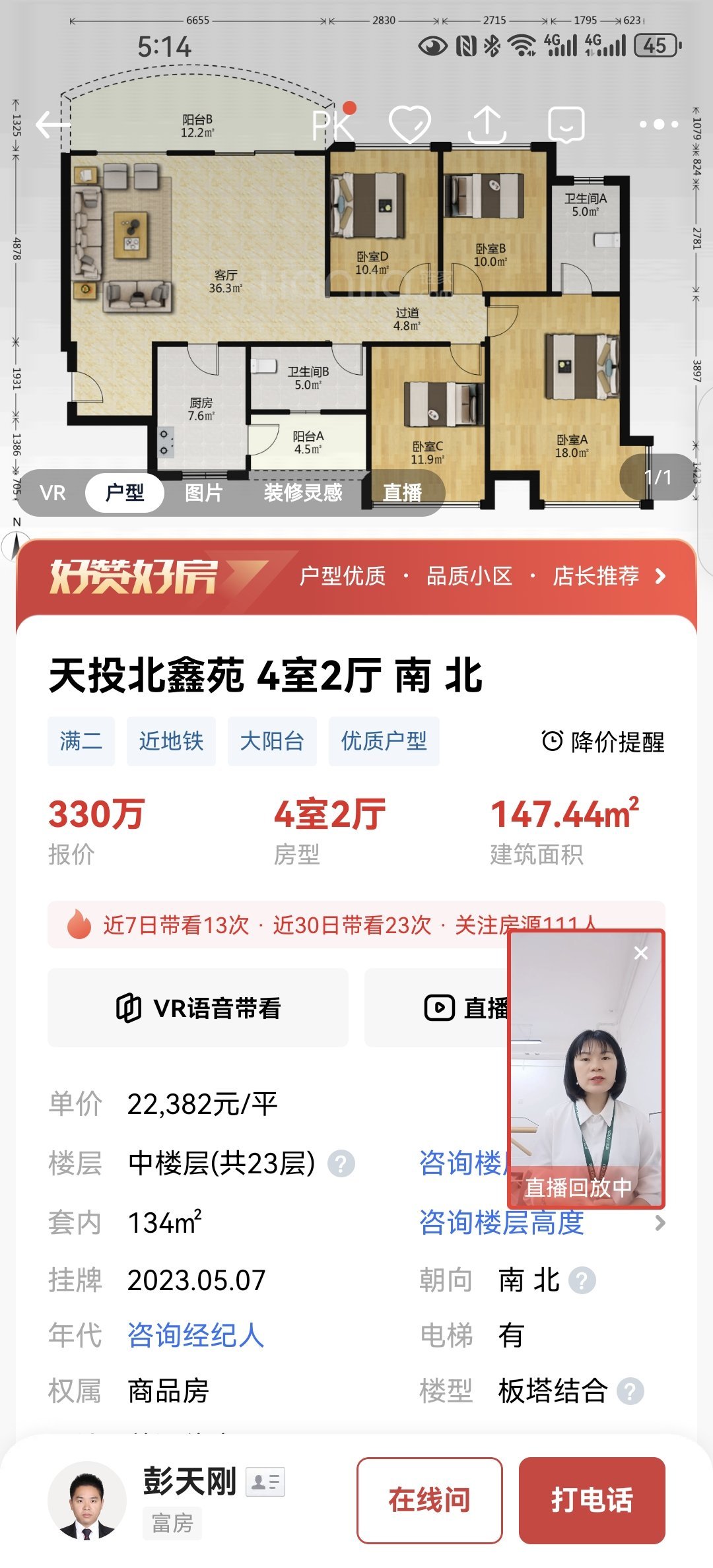The width and height of the screenshot is (713, 1568).
Task: Select the 装修灵感 tab
Action: [x=303, y=492]
